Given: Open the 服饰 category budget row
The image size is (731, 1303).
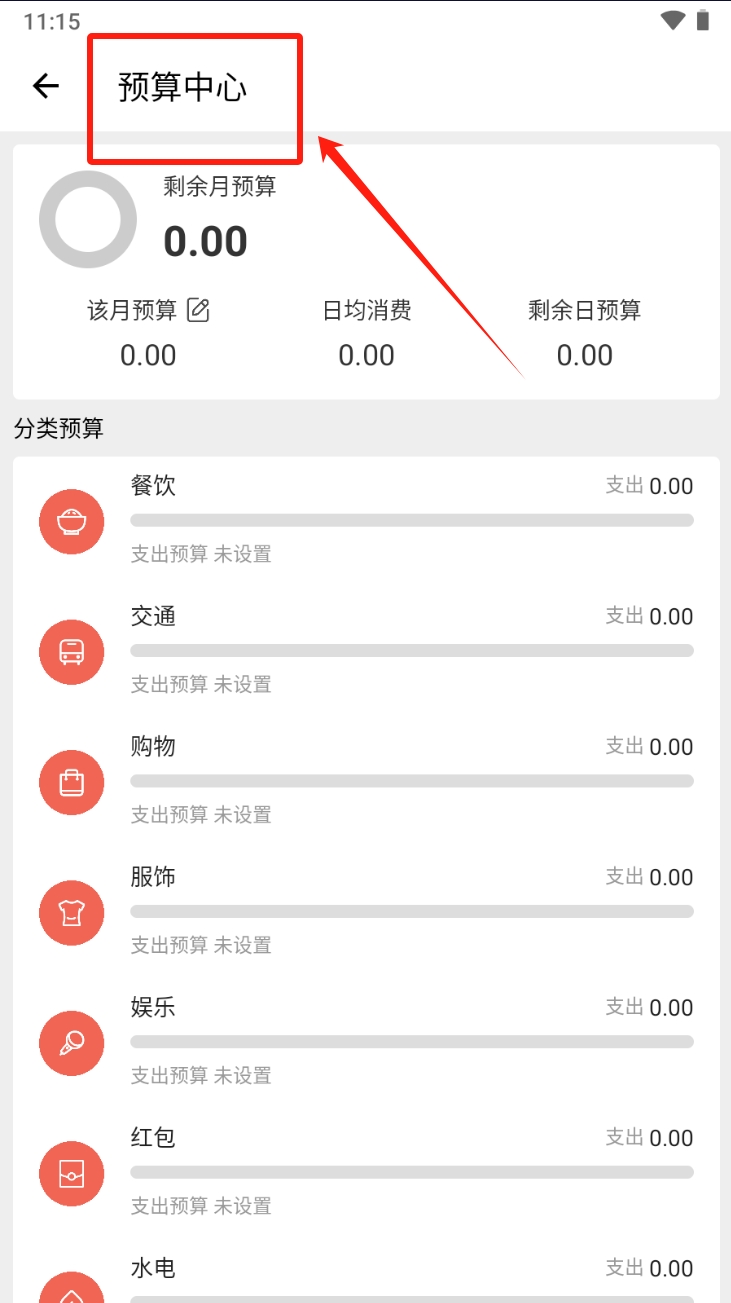Looking at the screenshot, I should pos(366,913).
